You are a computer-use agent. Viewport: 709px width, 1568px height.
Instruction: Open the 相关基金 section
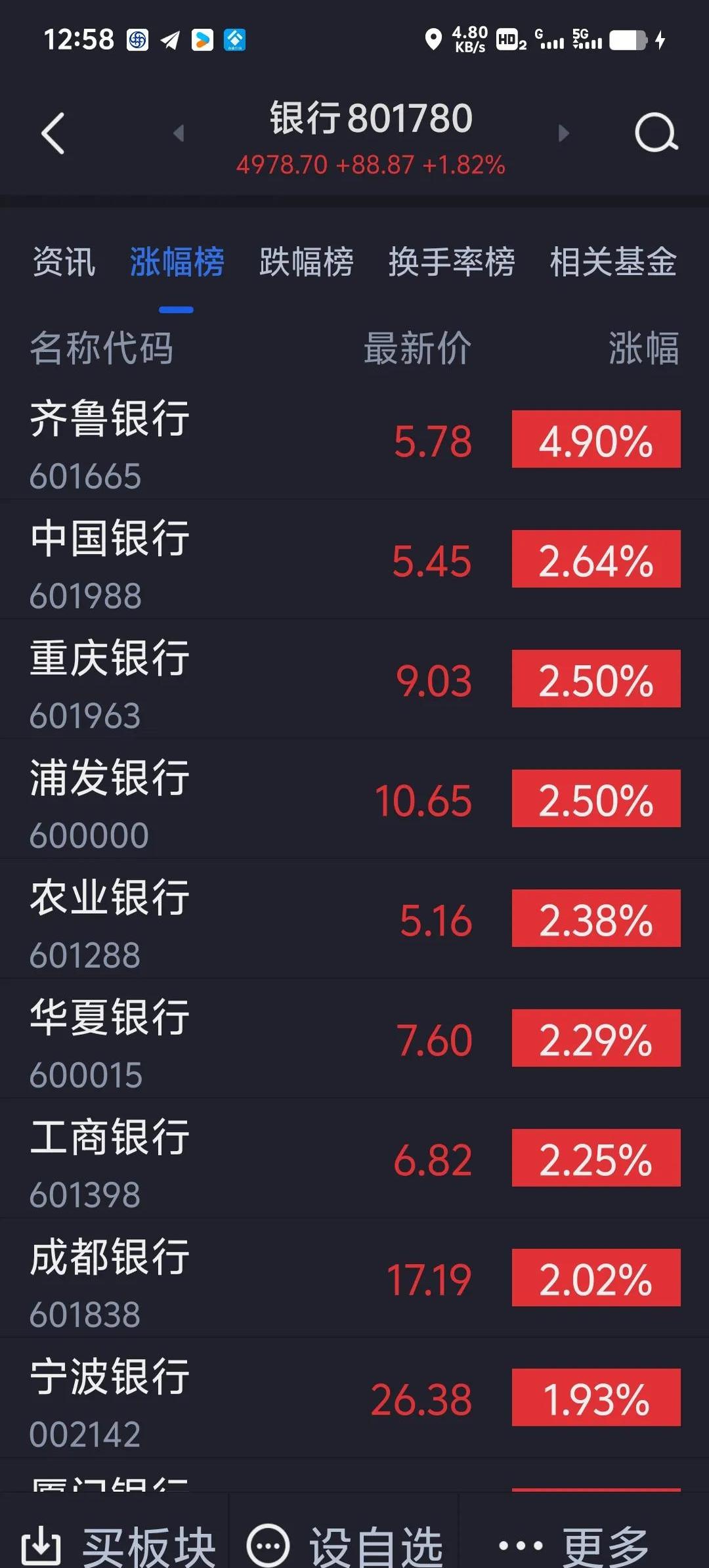(614, 261)
